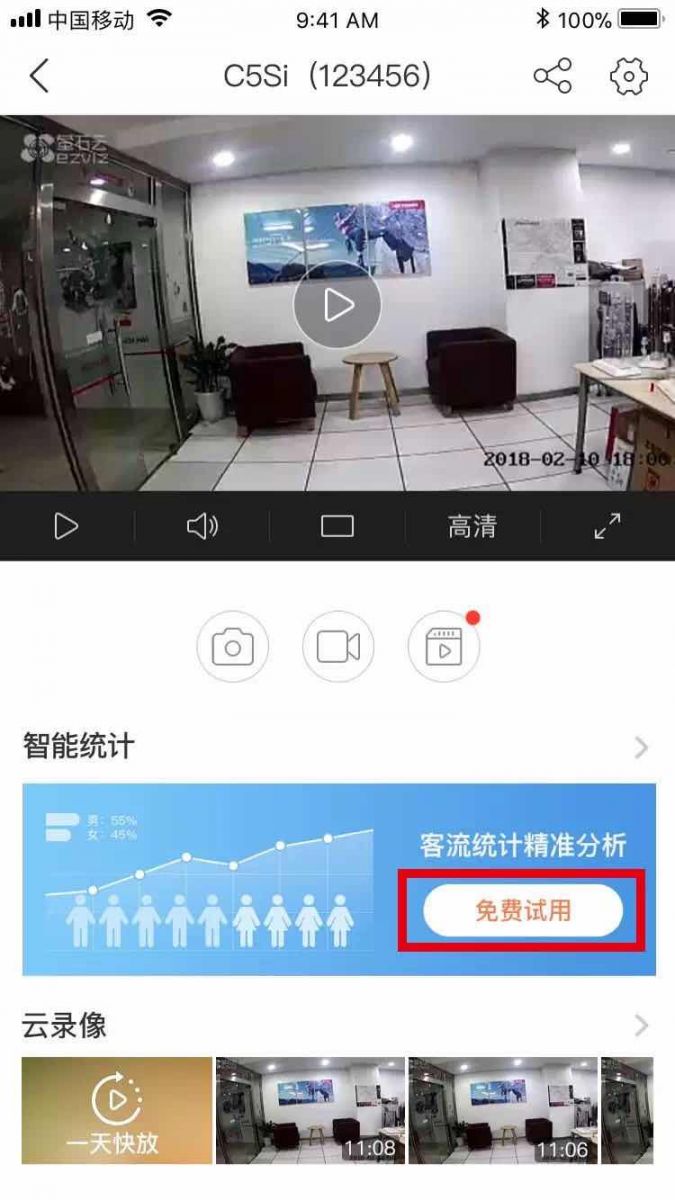This screenshot has height=1200, width=675.
Task: Go back using the top-left arrow
Action: 39,76
